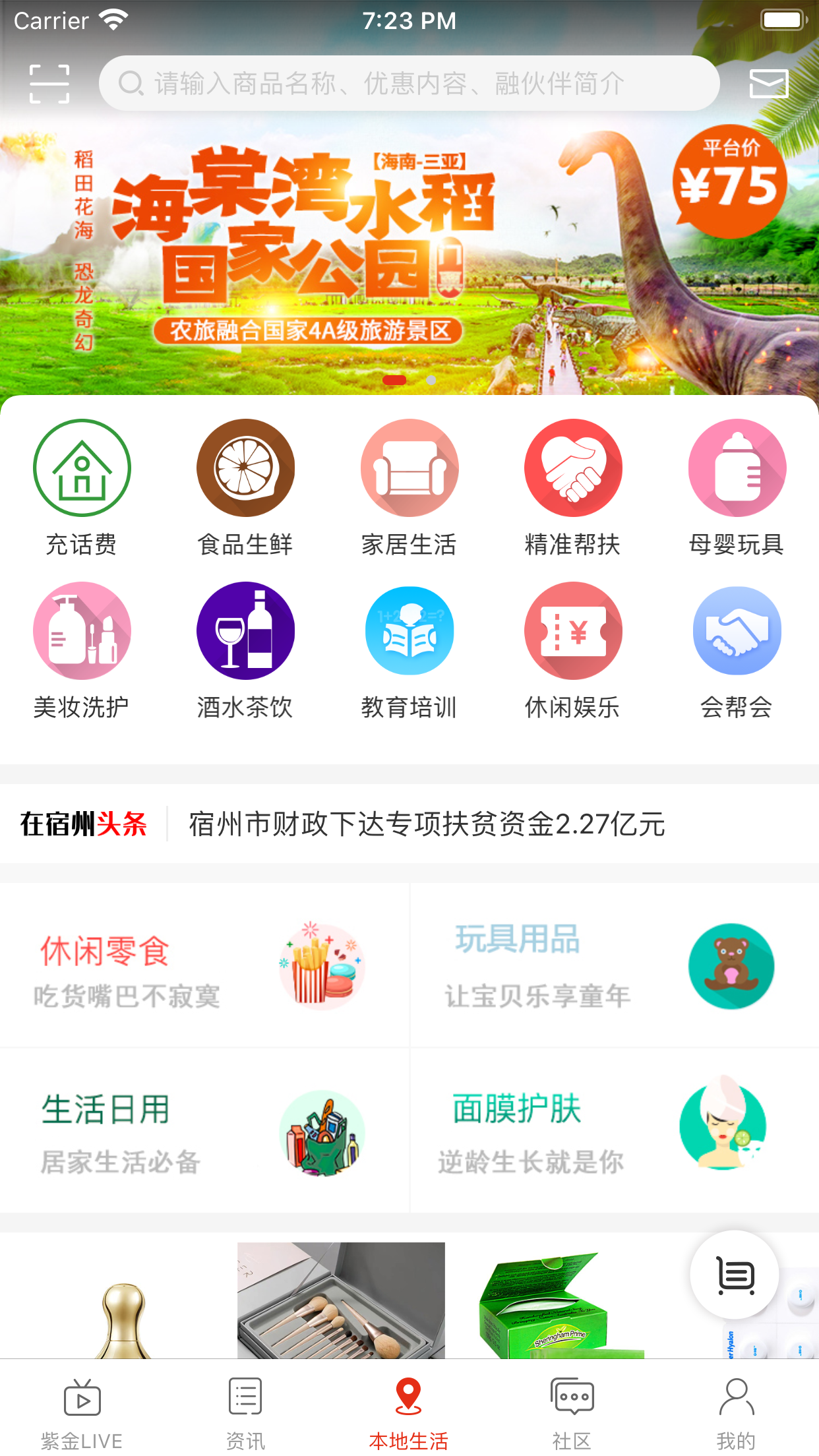This screenshot has height=1456, width=819.
Task: Open the 充话费 phone recharge icon
Action: (82, 468)
